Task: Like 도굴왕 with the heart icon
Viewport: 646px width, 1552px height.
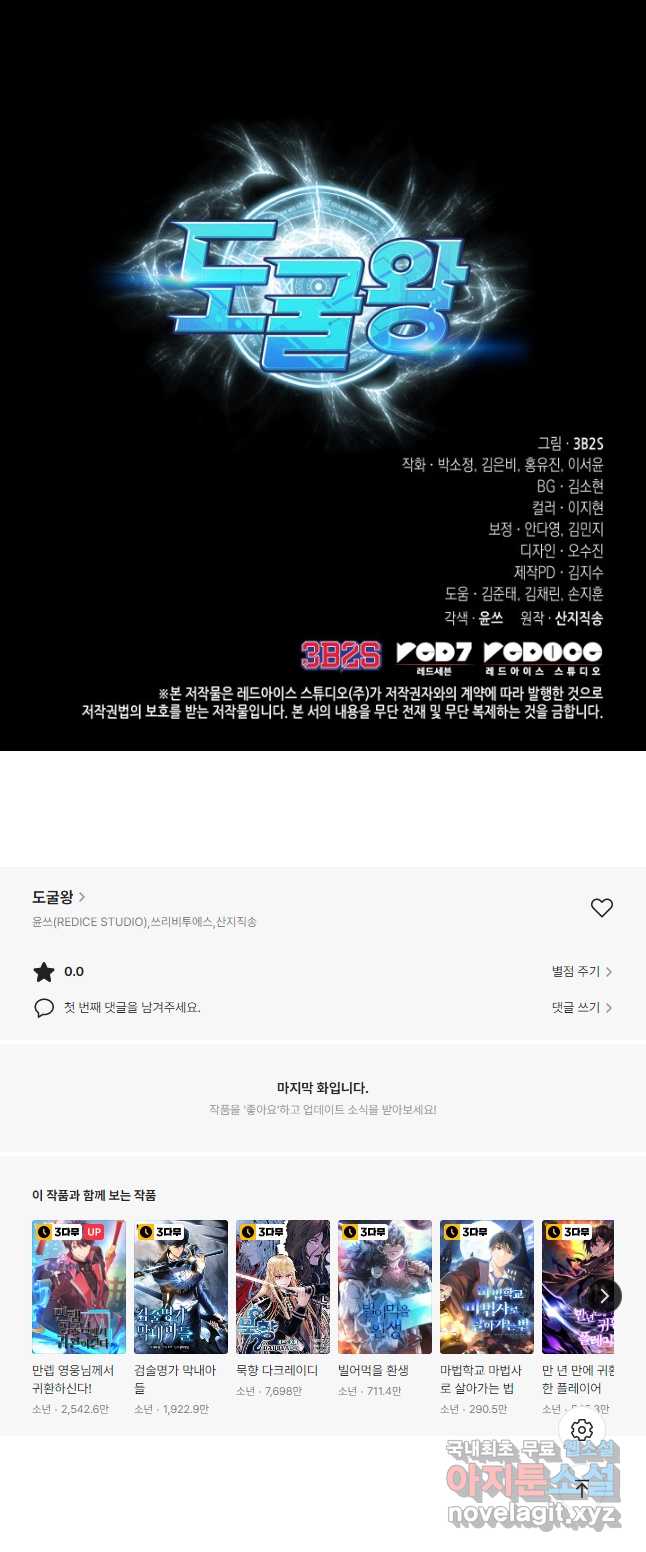Action: coord(601,908)
